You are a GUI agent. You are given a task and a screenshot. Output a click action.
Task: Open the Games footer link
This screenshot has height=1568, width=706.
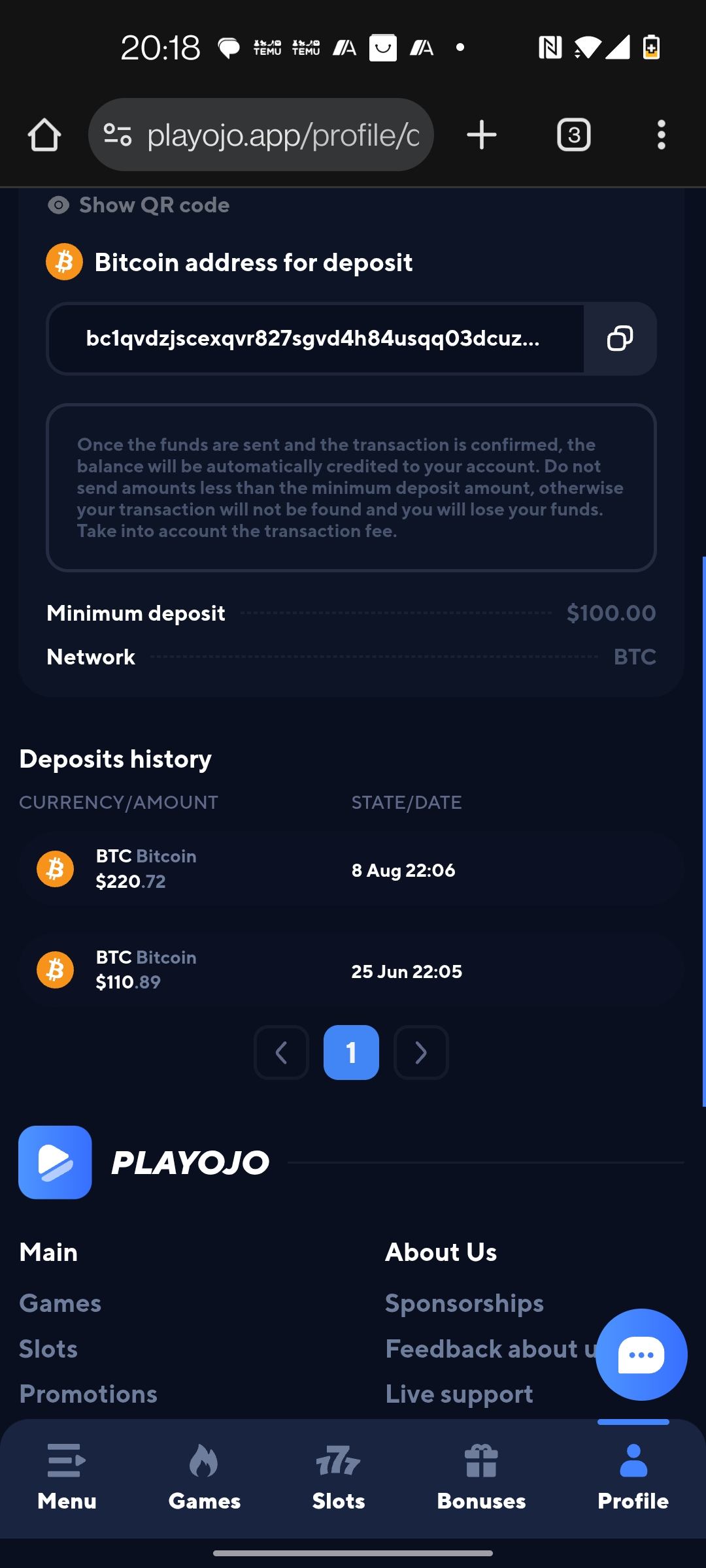60,1303
